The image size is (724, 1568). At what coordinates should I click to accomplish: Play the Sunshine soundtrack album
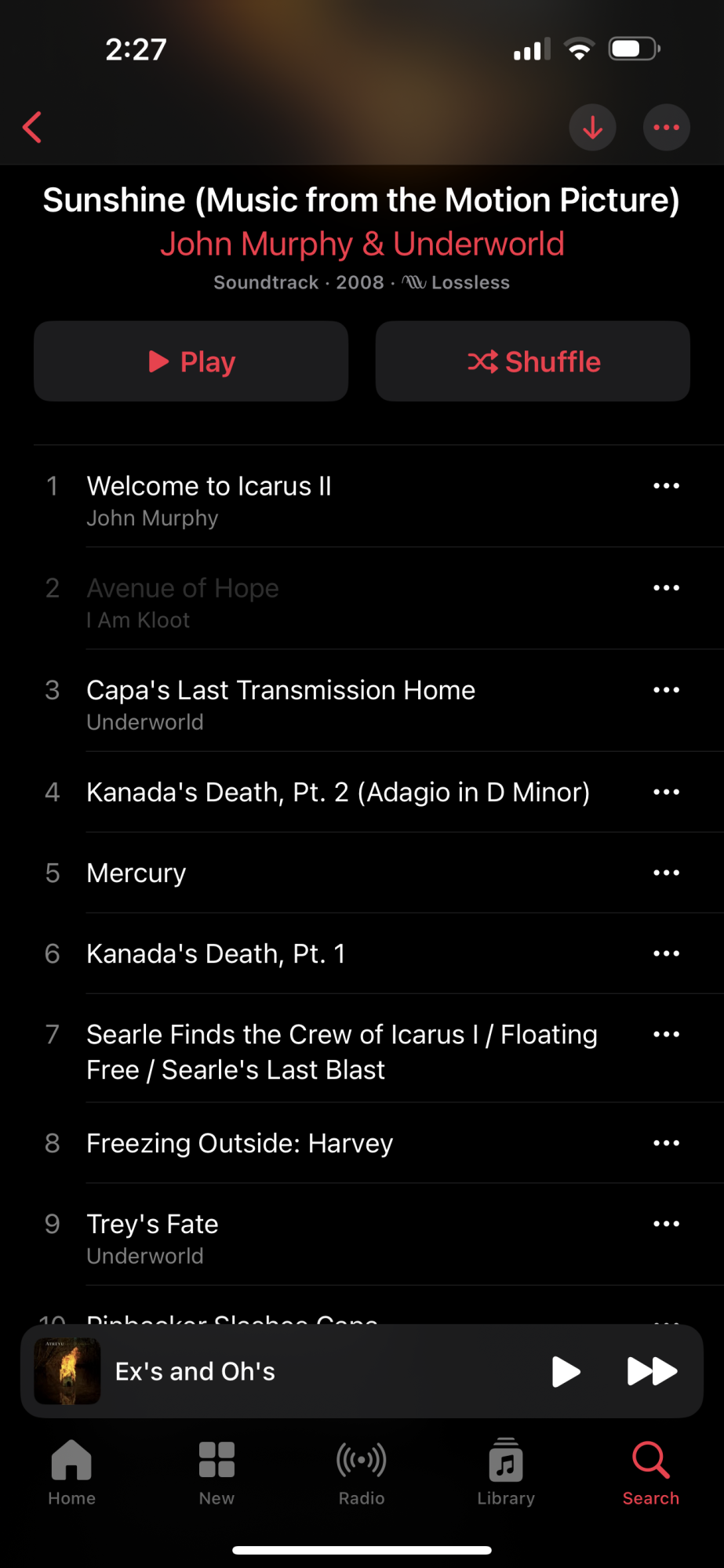pos(191,361)
